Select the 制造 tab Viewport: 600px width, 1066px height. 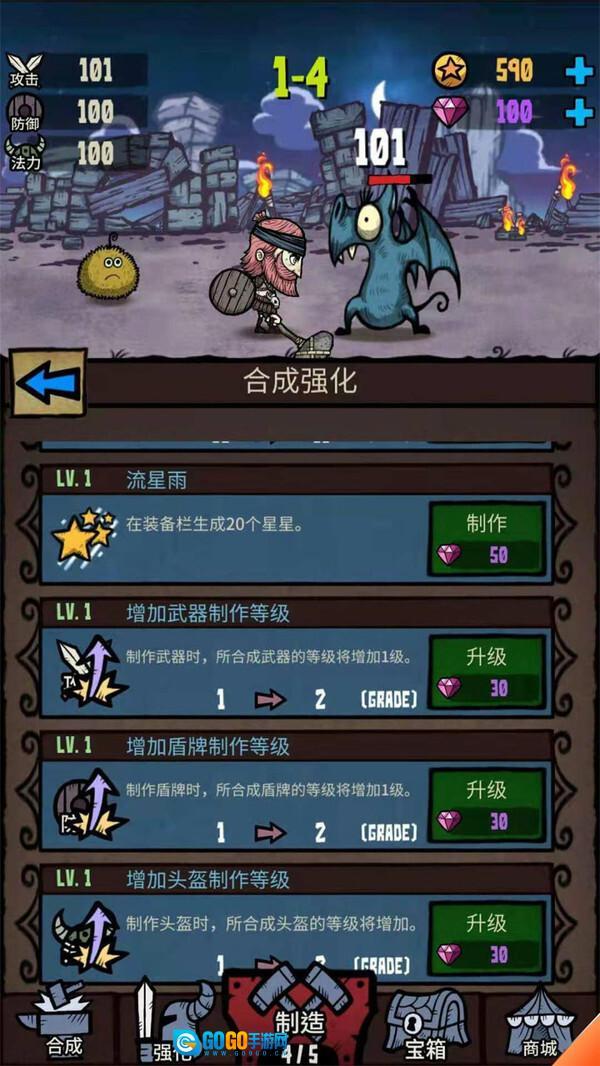click(300, 1015)
